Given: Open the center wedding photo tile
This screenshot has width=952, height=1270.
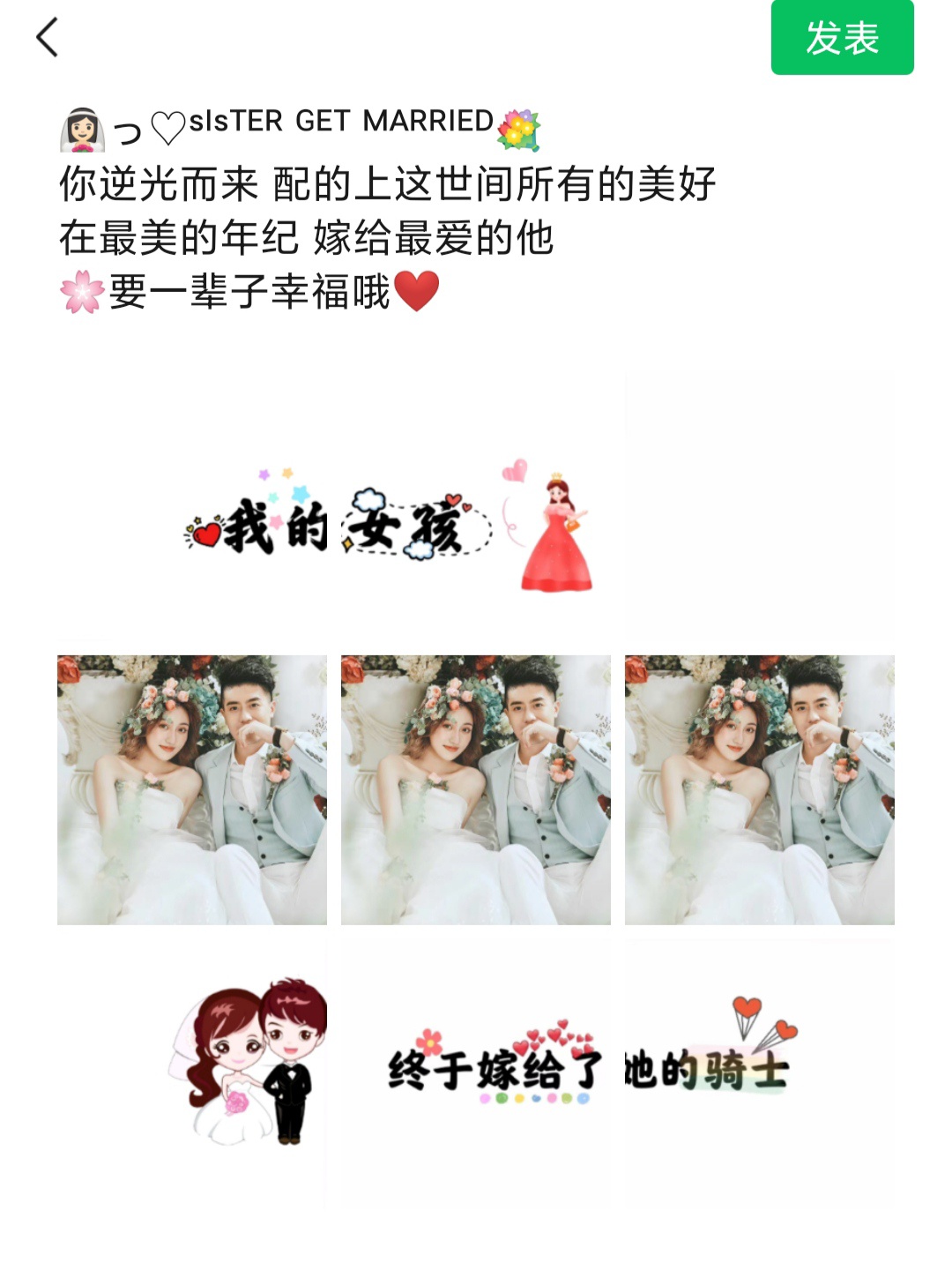Looking at the screenshot, I should (476, 789).
